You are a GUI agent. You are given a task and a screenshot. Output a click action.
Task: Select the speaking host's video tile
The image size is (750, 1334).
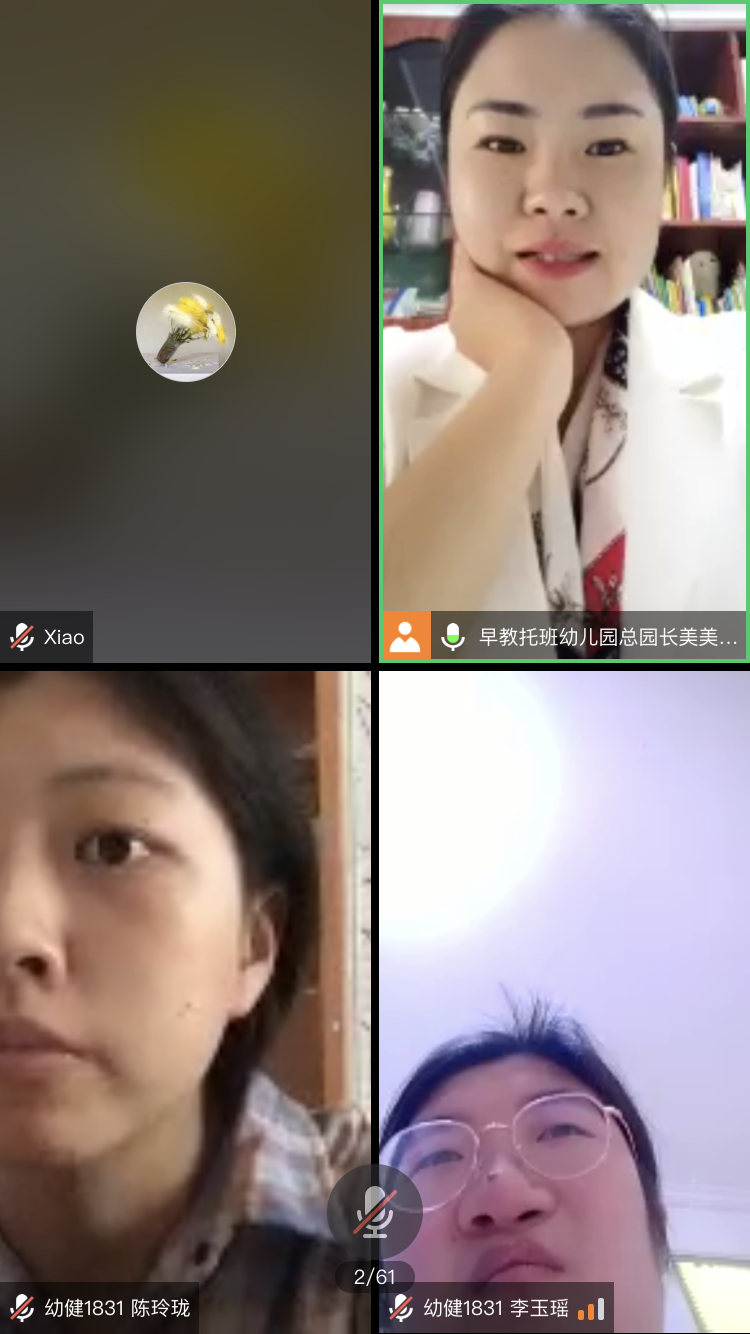pos(564,330)
